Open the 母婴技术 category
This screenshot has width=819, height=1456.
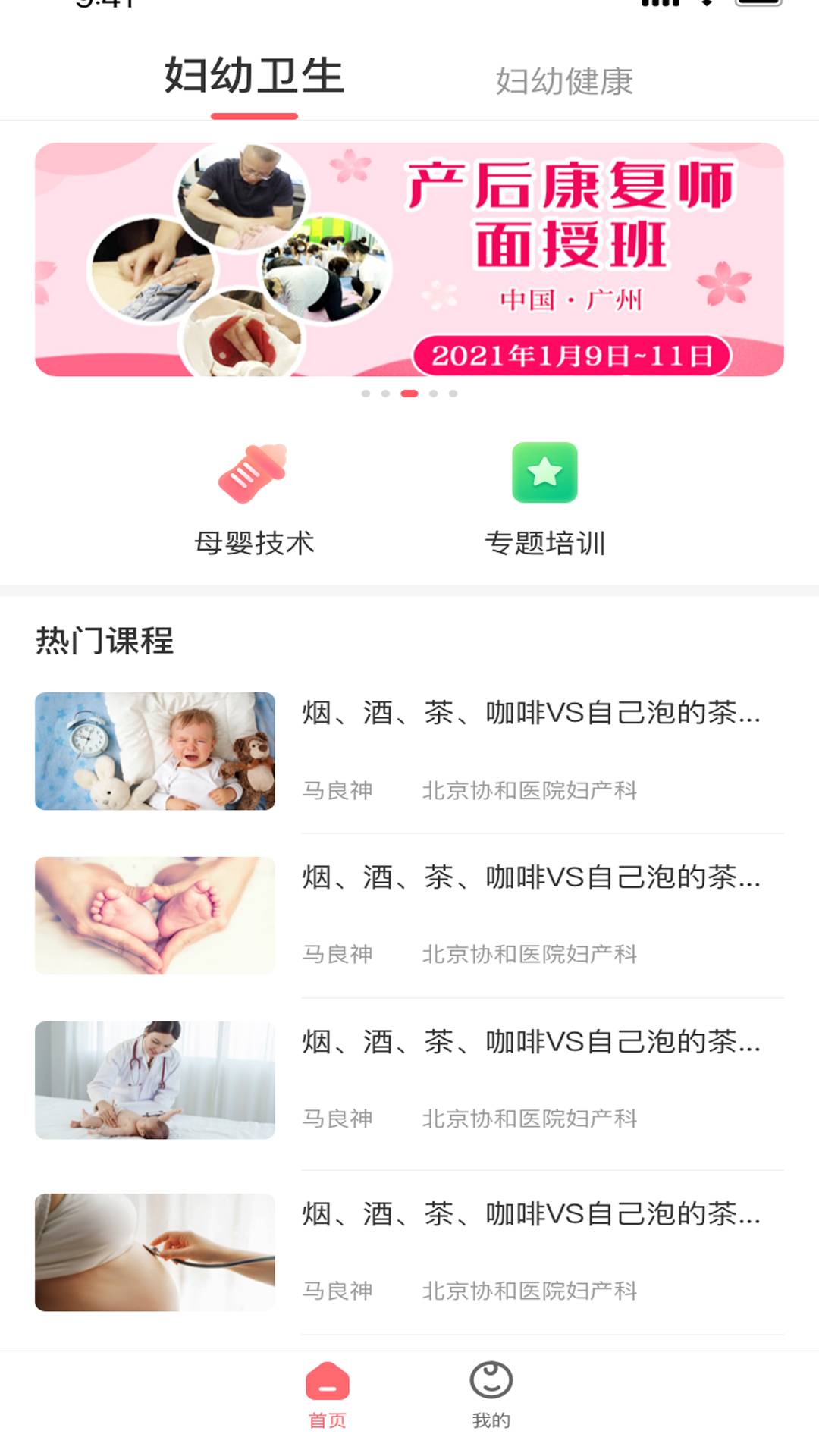coord(254,499)
